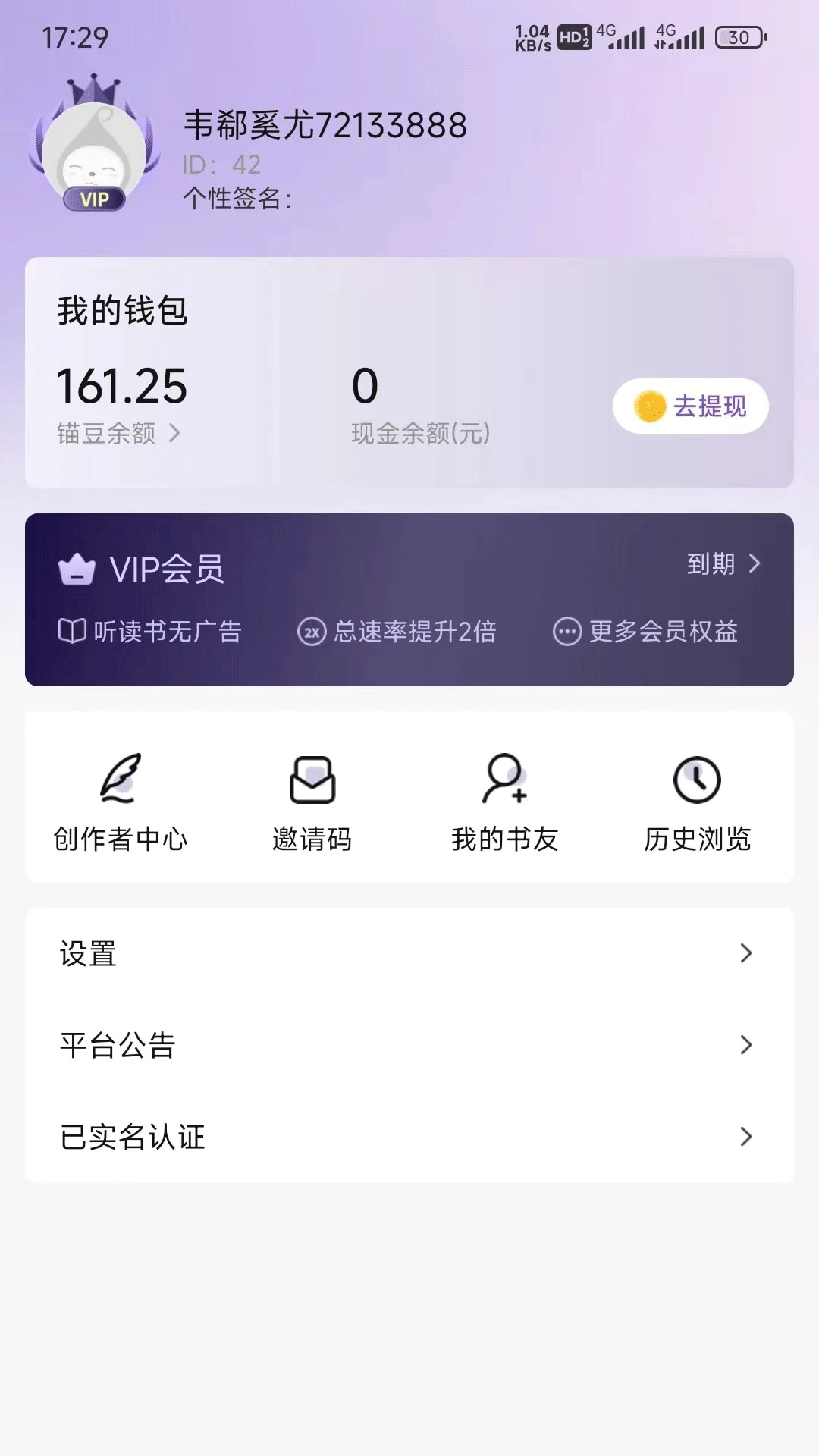Open VIP 到期 details via chevron
Viewport: 819px width, 1456px height.
click(x=755, y=564)
